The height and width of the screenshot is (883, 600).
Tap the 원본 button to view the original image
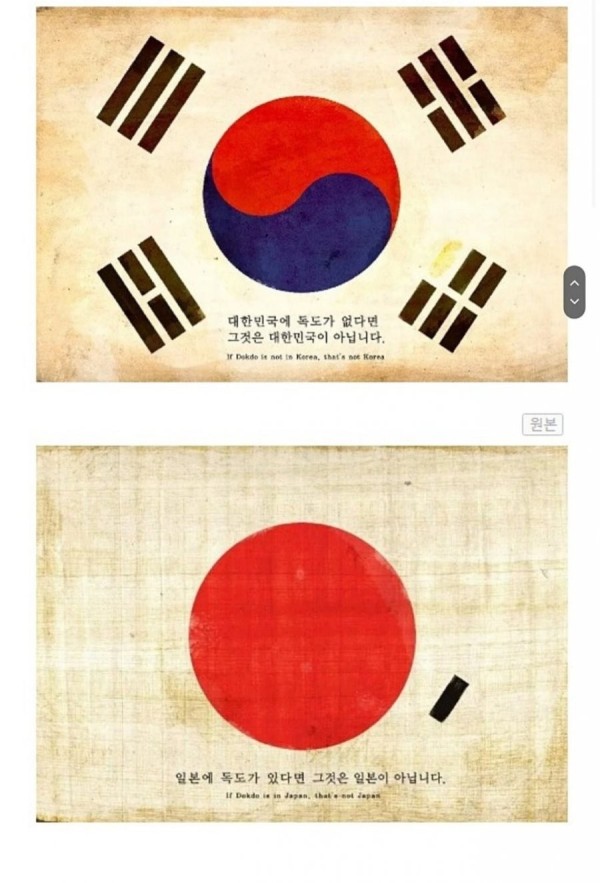(542, 424)
